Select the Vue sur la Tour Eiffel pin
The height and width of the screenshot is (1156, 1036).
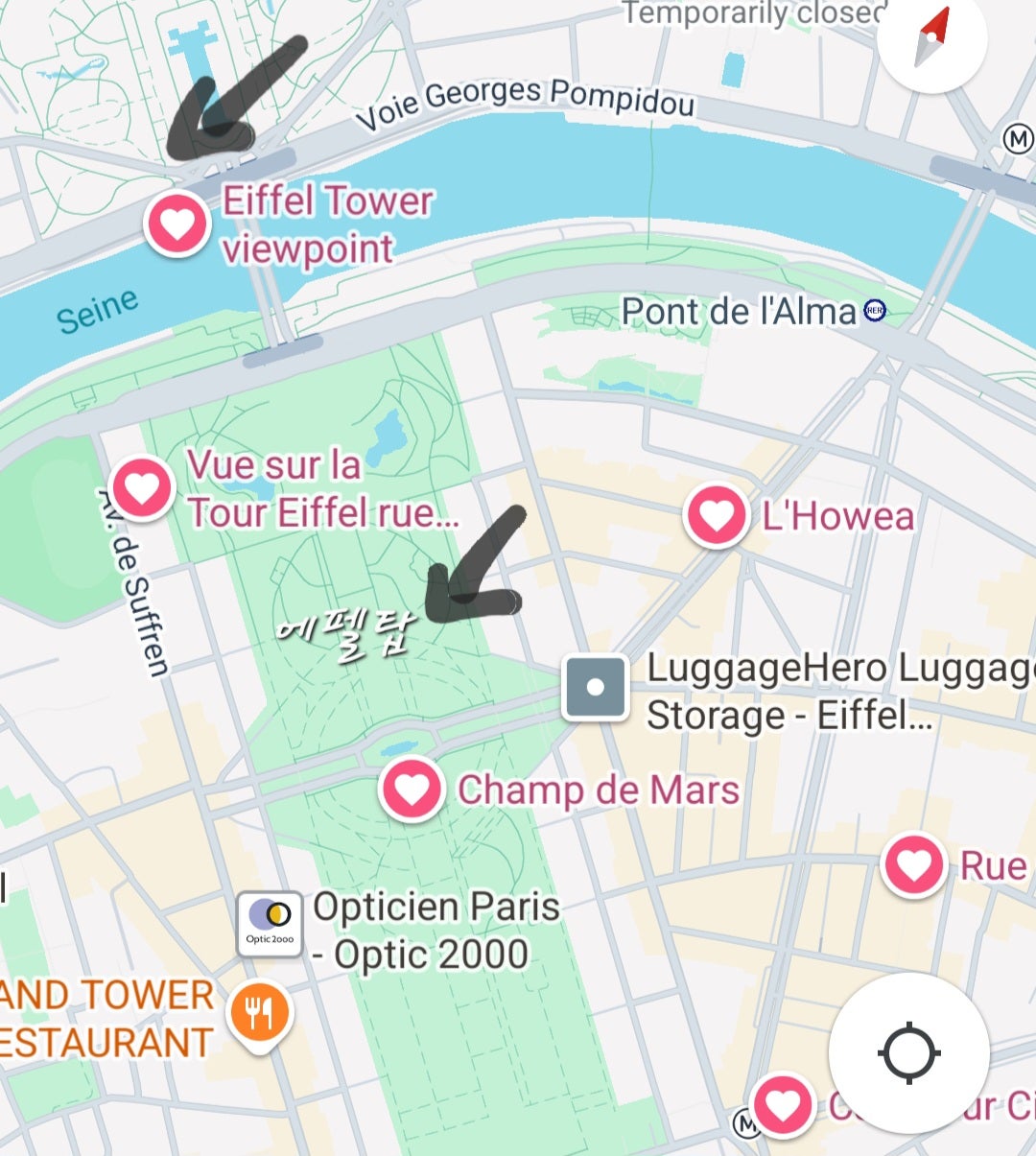tap(142, 488)
